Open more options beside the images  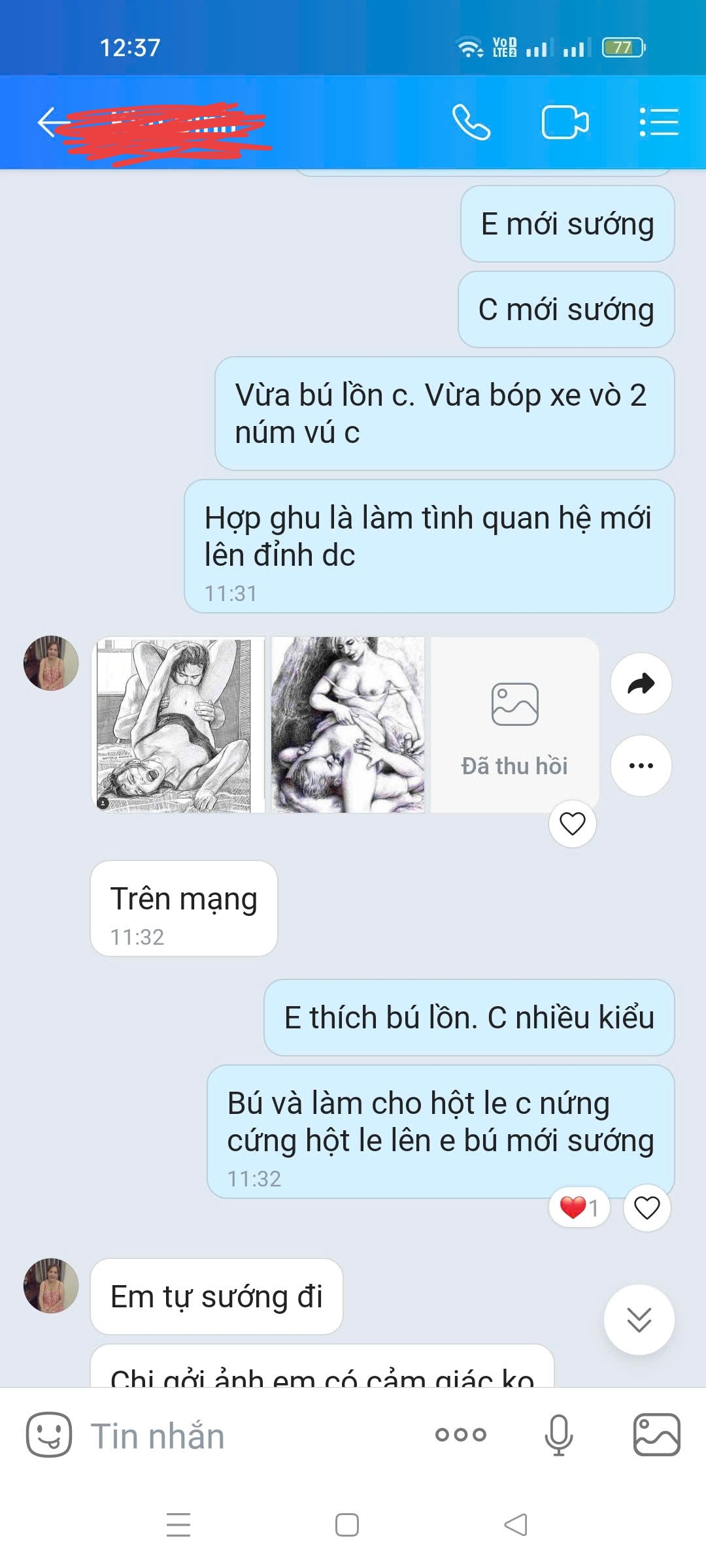click(x=641, y=766)
